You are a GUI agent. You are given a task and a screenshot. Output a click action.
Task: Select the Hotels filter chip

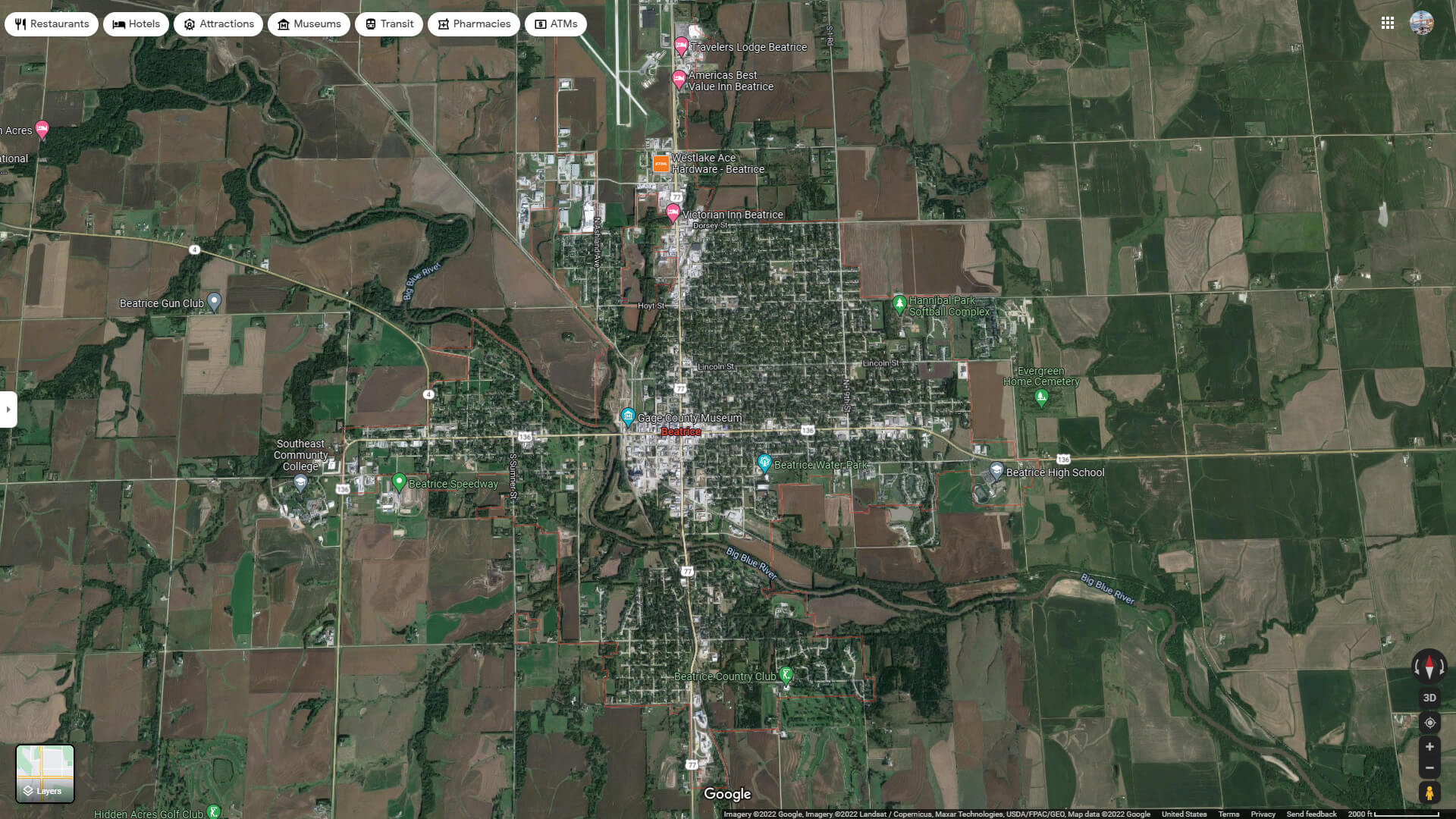(136, 24)
